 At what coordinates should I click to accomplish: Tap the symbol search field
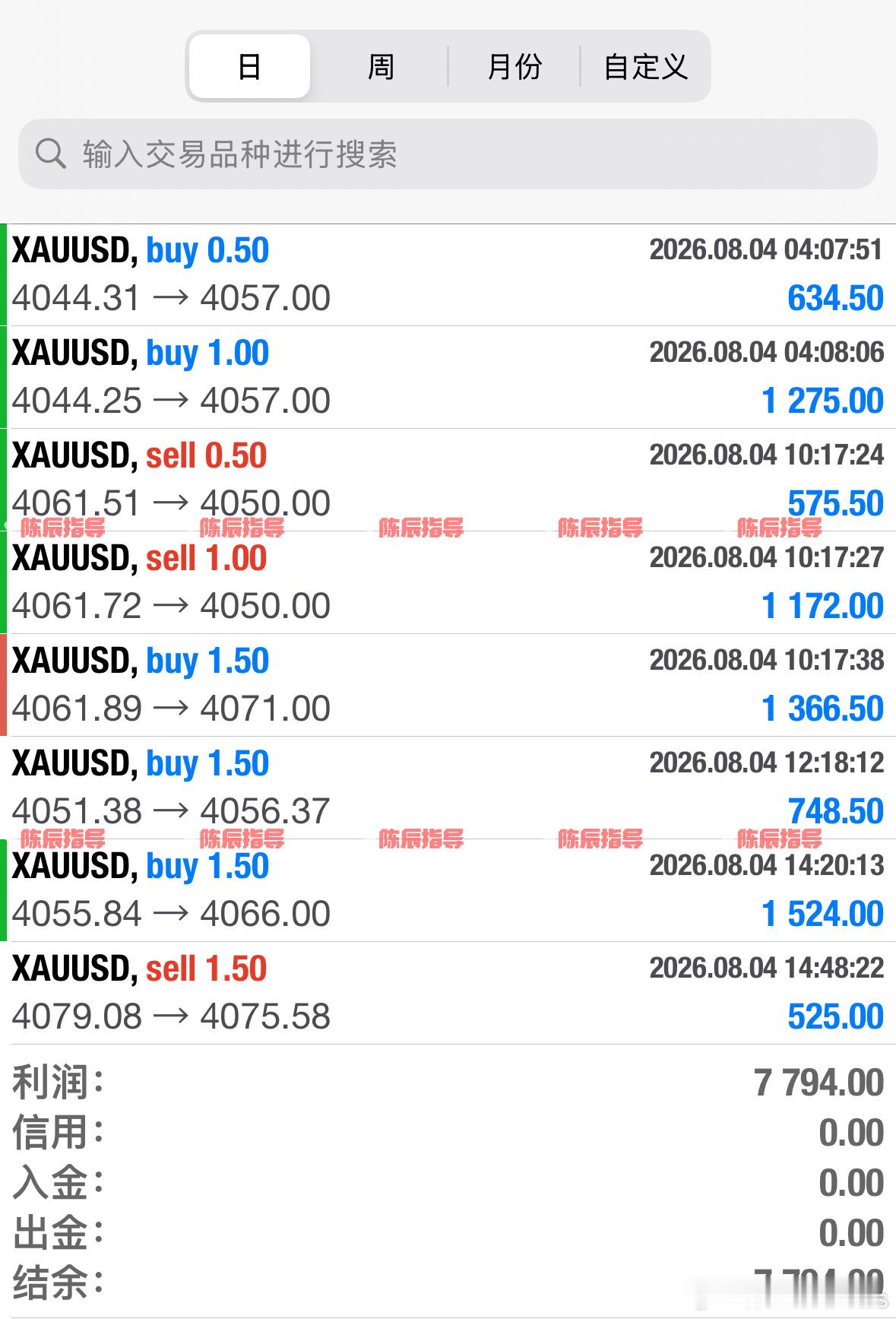pos(448,154)
